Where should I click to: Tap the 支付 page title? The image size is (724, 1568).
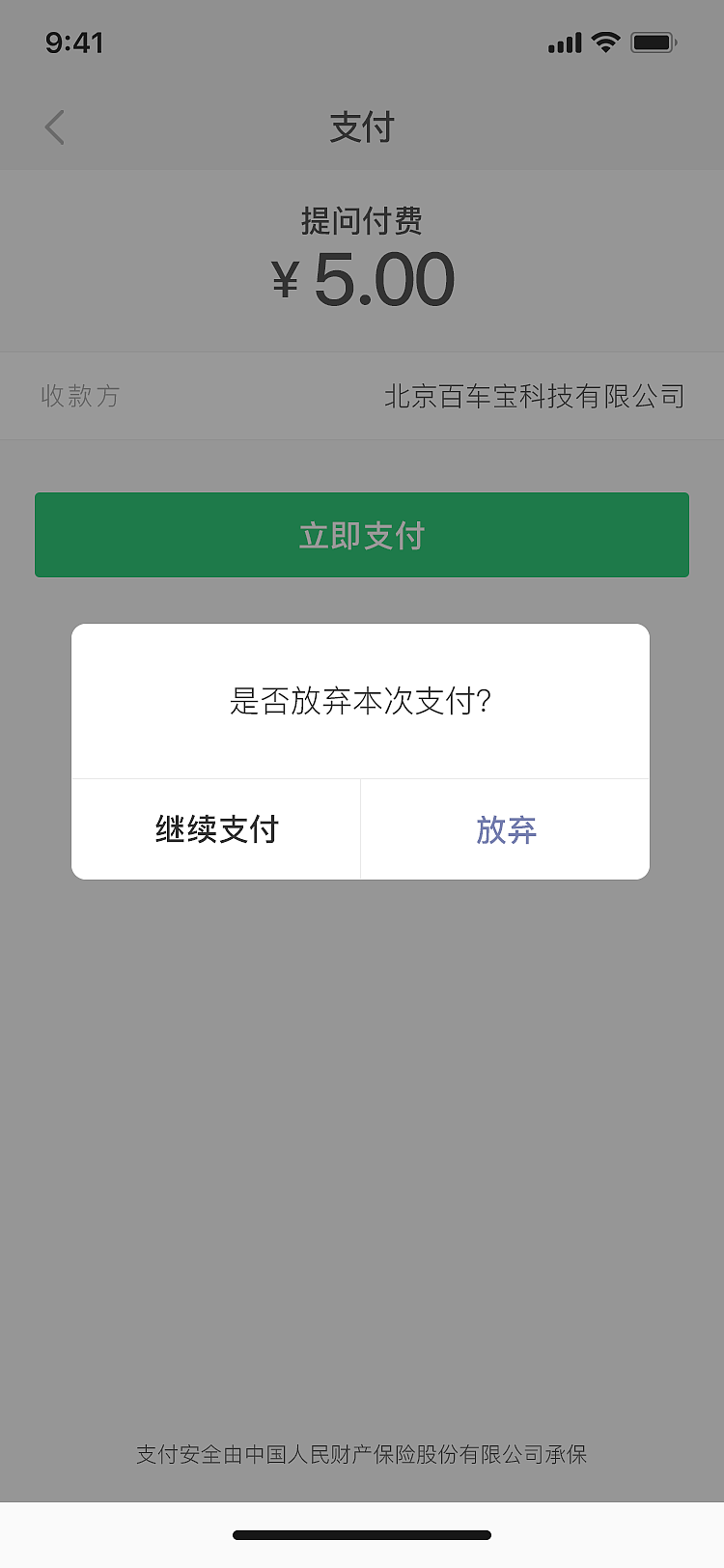[362, 126]
